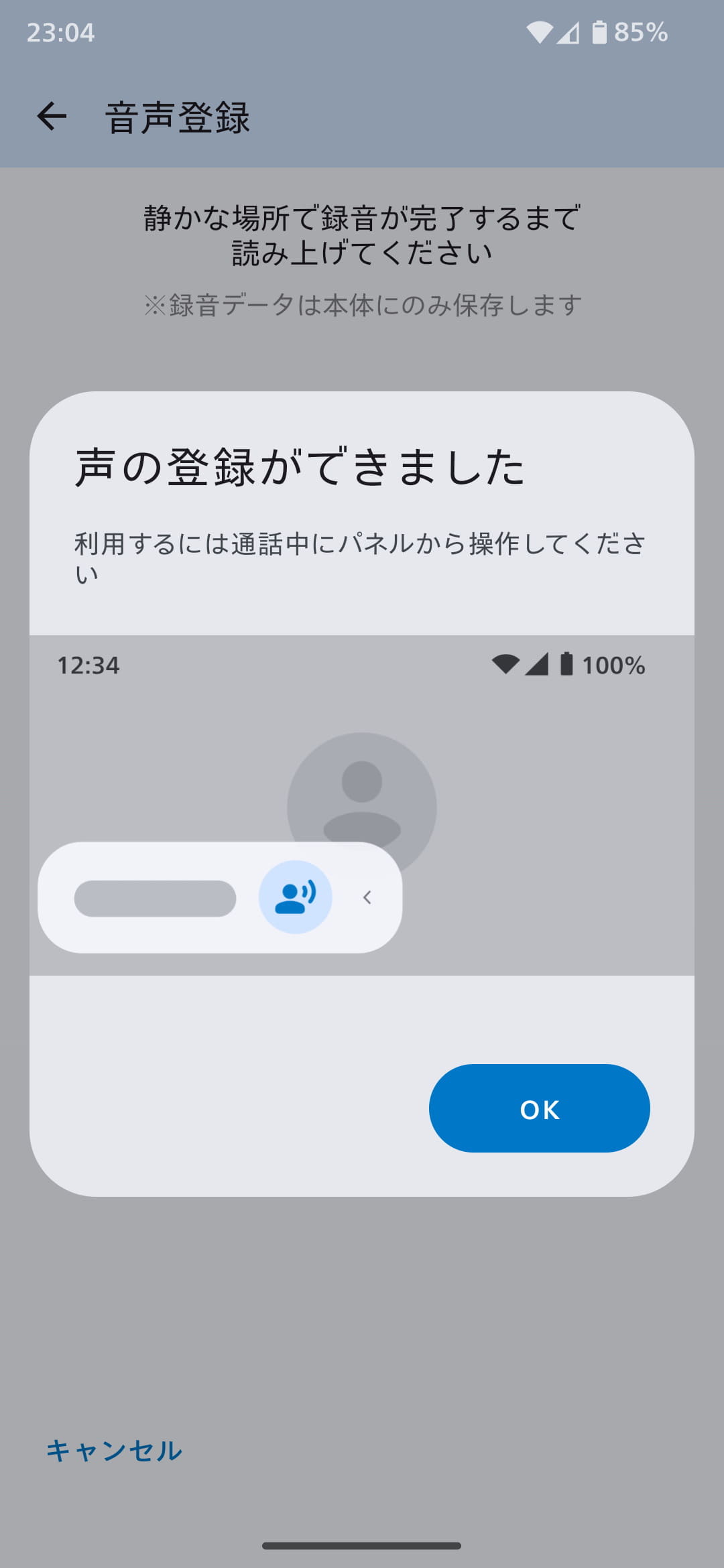The width and height of the screenshot is (724, 1568).
Task: Select the instruction text 静かな場所で録音が完了するまで
Action: 362,216
